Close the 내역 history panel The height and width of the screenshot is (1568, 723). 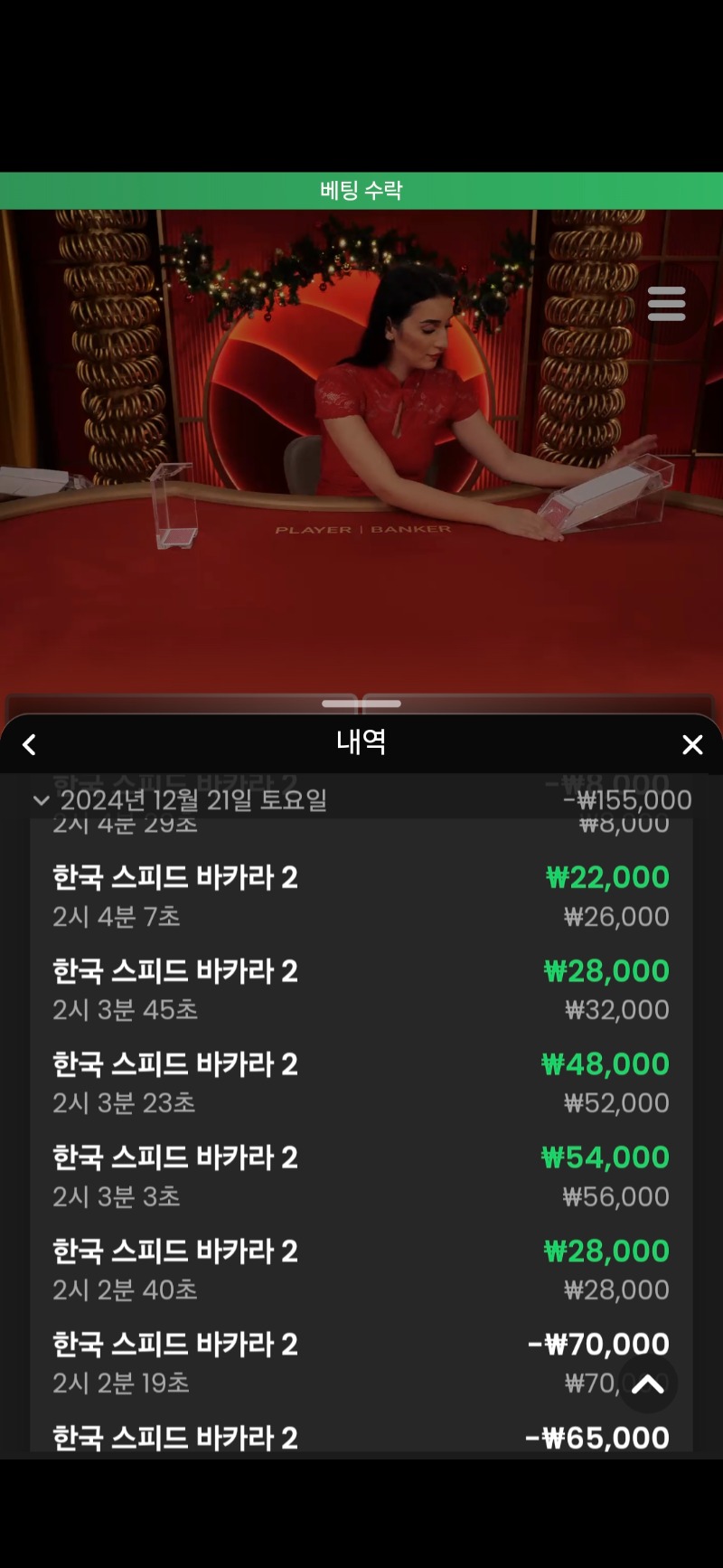[x=692, y=744]
